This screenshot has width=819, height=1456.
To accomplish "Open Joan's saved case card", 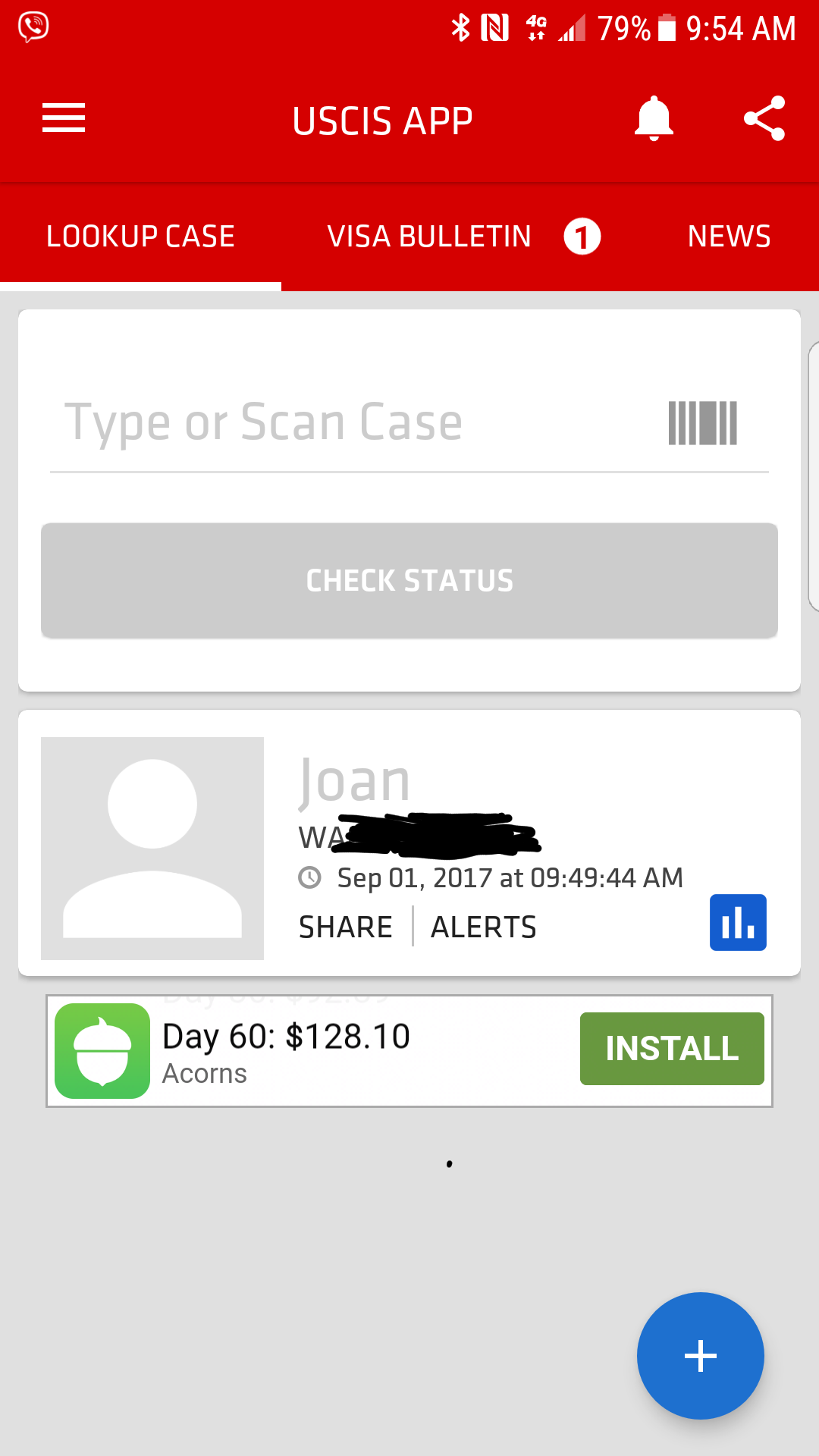I will pyautogui.click(x=409, y=843).
